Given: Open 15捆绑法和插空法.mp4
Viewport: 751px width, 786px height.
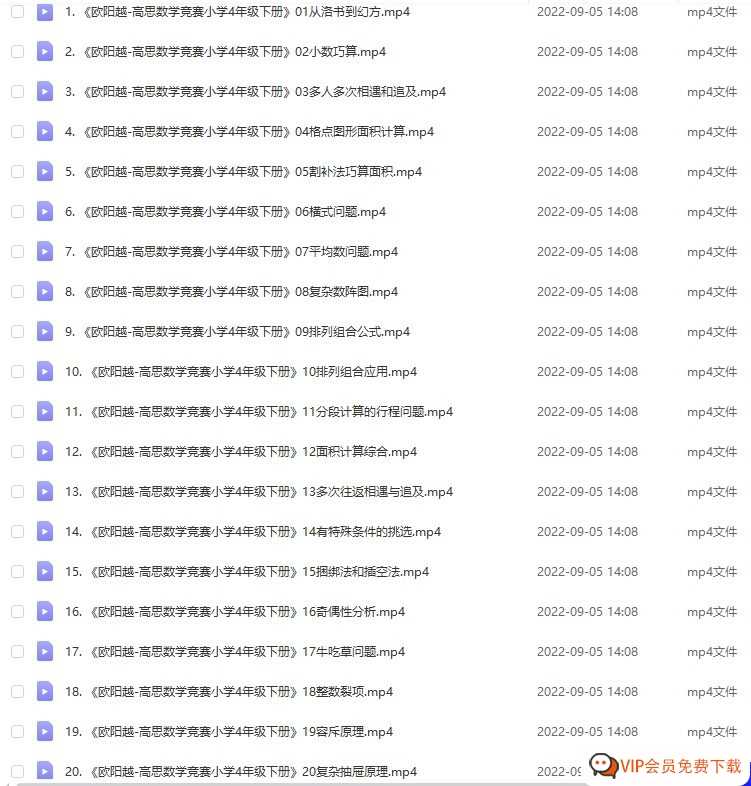Looking at the screenshot, I should pos(260,572).
